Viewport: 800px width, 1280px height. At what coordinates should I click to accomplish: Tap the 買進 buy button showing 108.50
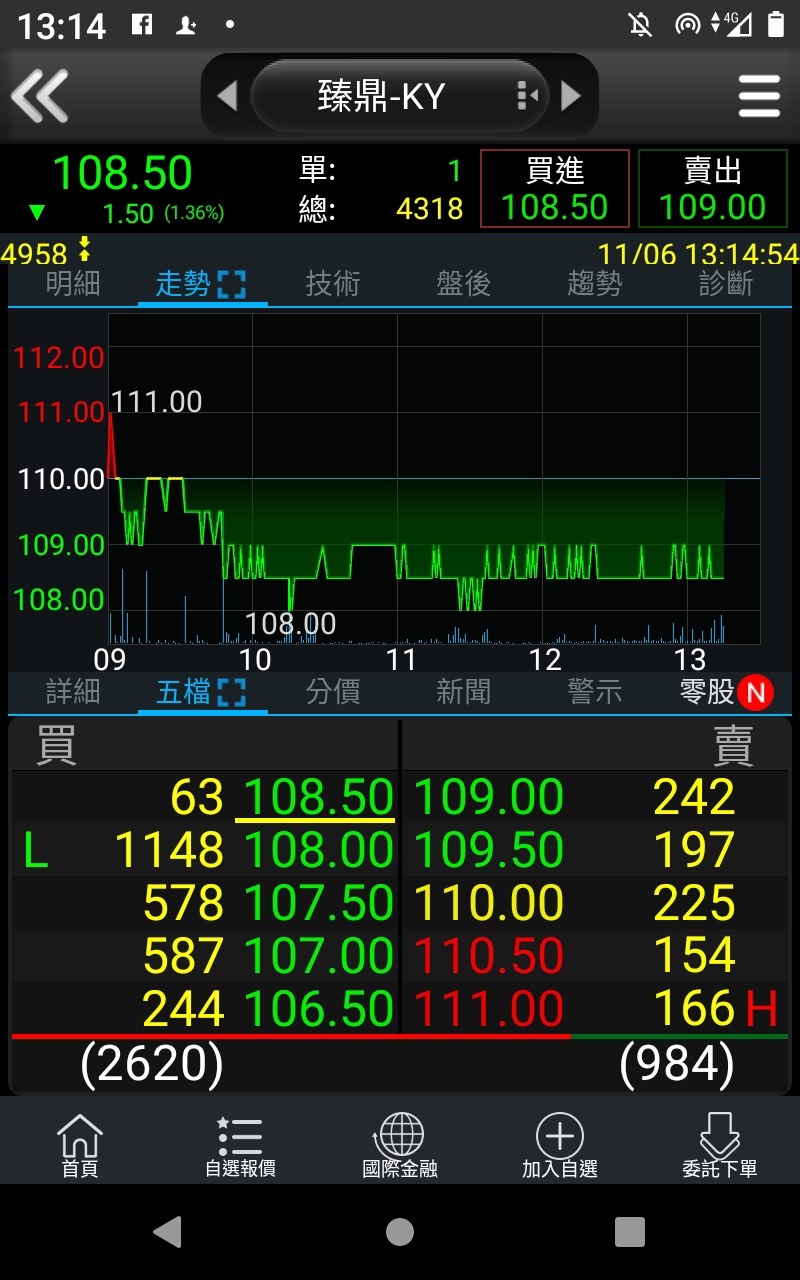(554, 188)
